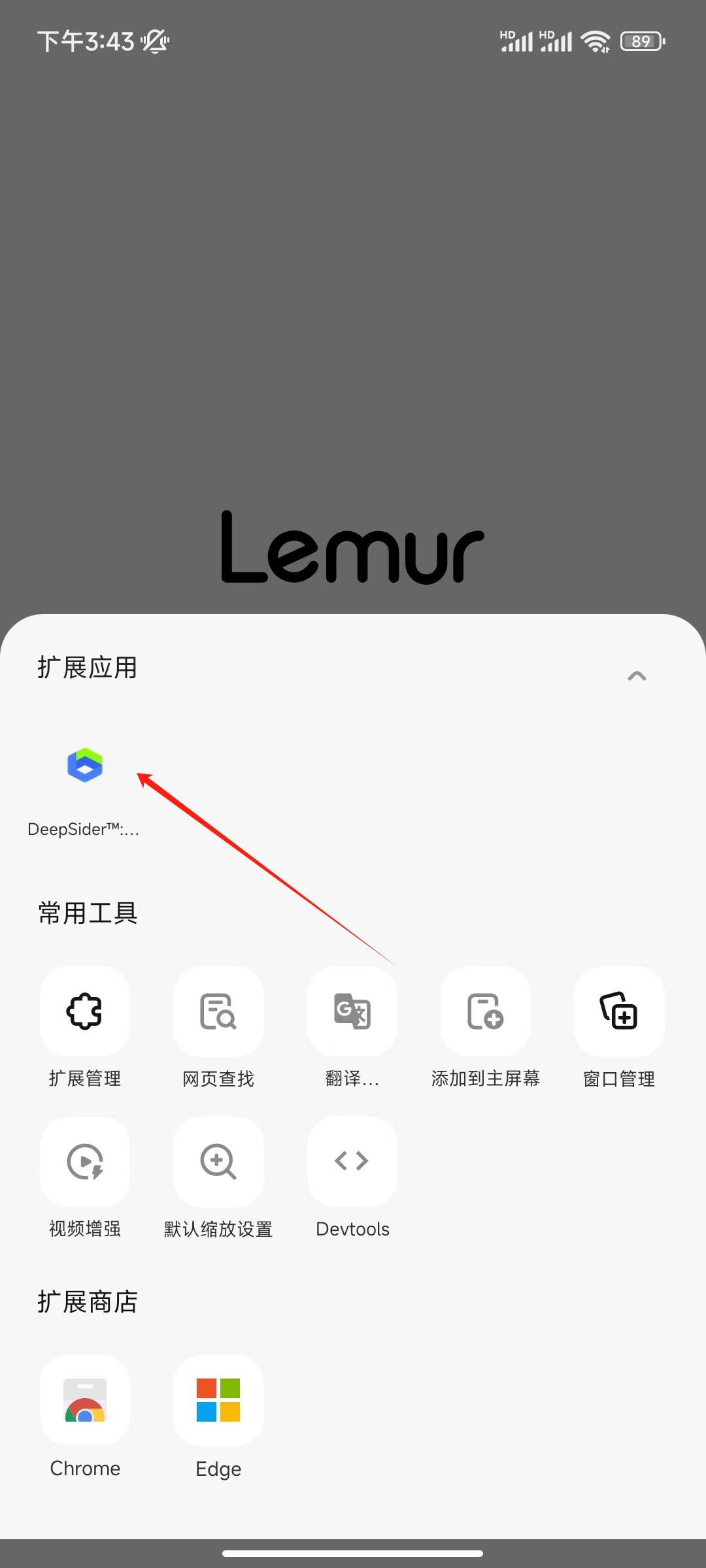Image resolution: width=706 pixels, height=1568 pixels.
Task: Select 网页查找 to search the page
Action: point(218,1011)
